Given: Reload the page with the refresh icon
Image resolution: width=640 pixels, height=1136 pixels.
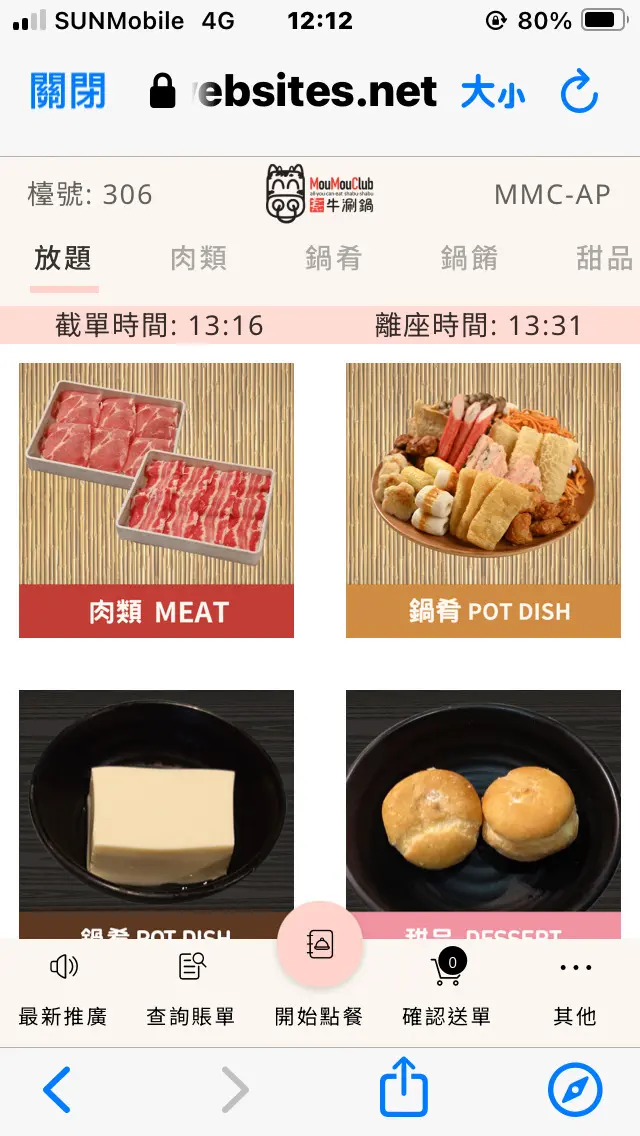Looking at the screenshot, I should pos(579,93).
